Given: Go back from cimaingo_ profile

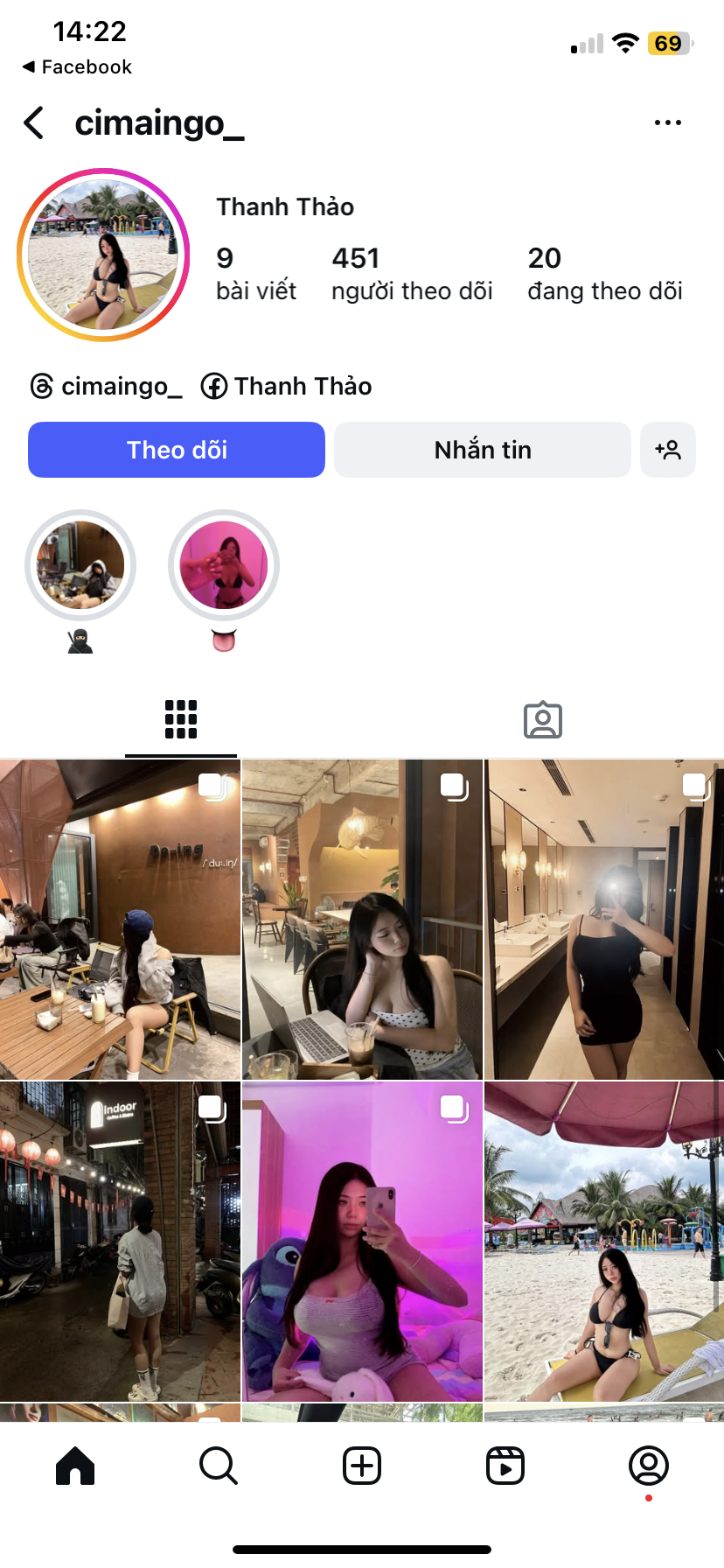Looking at the screenshot, I should coord(34,123).
